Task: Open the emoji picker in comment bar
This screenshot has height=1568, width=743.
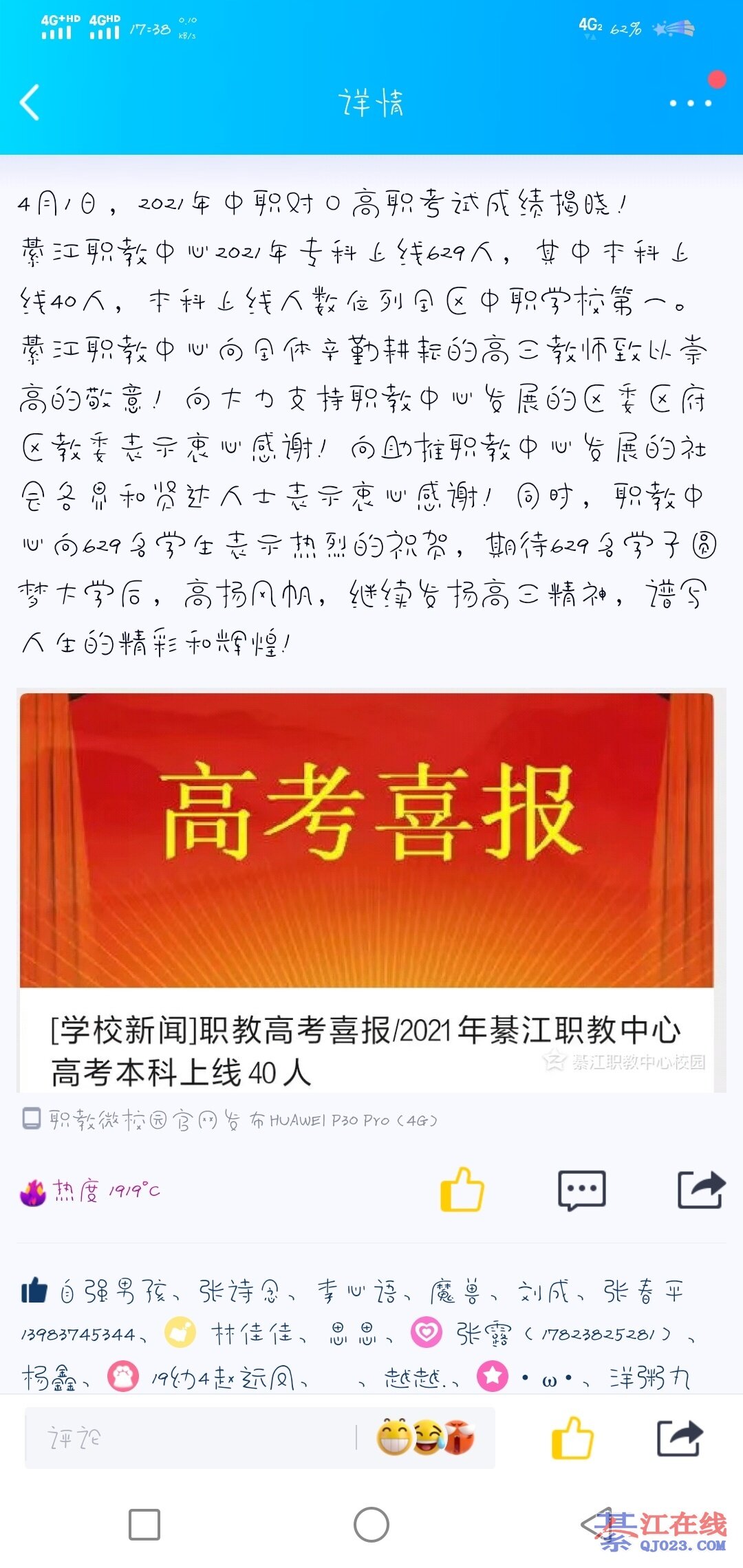Action: [x=424, y=1437]
